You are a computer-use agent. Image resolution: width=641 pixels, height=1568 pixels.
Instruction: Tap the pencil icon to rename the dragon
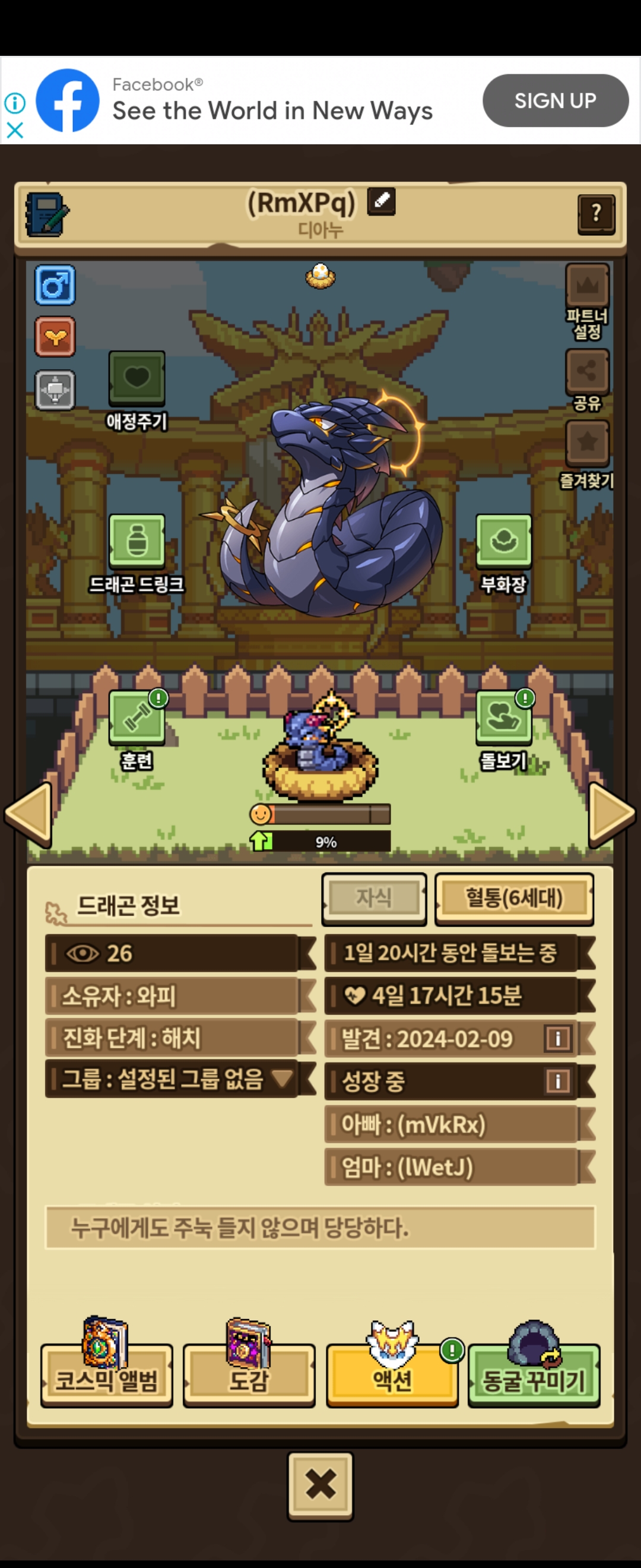point(381,201)
